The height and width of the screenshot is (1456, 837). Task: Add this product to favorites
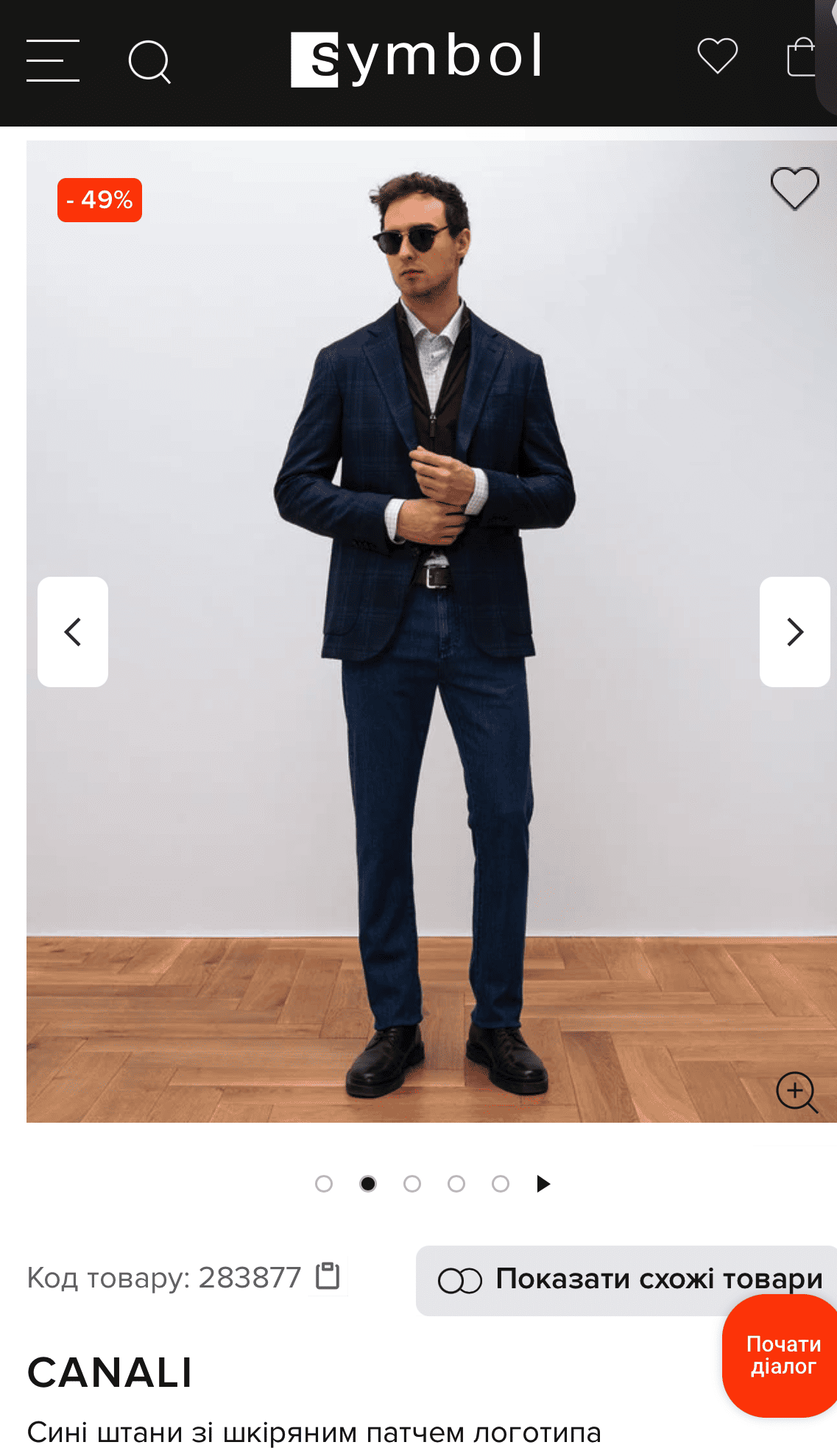(x=794, y=188)
